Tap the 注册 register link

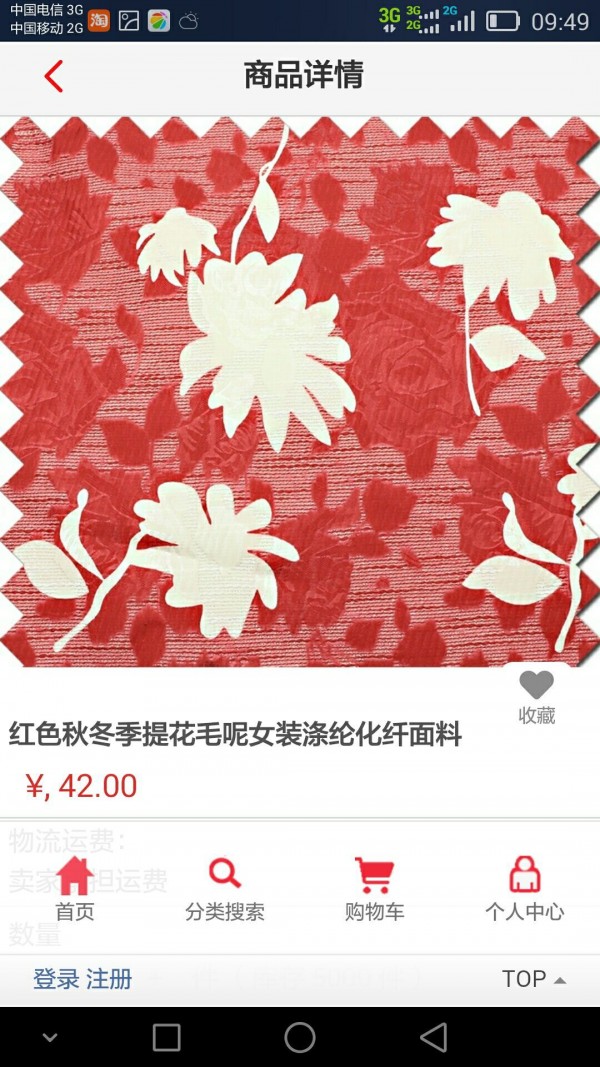pos(109,979)
